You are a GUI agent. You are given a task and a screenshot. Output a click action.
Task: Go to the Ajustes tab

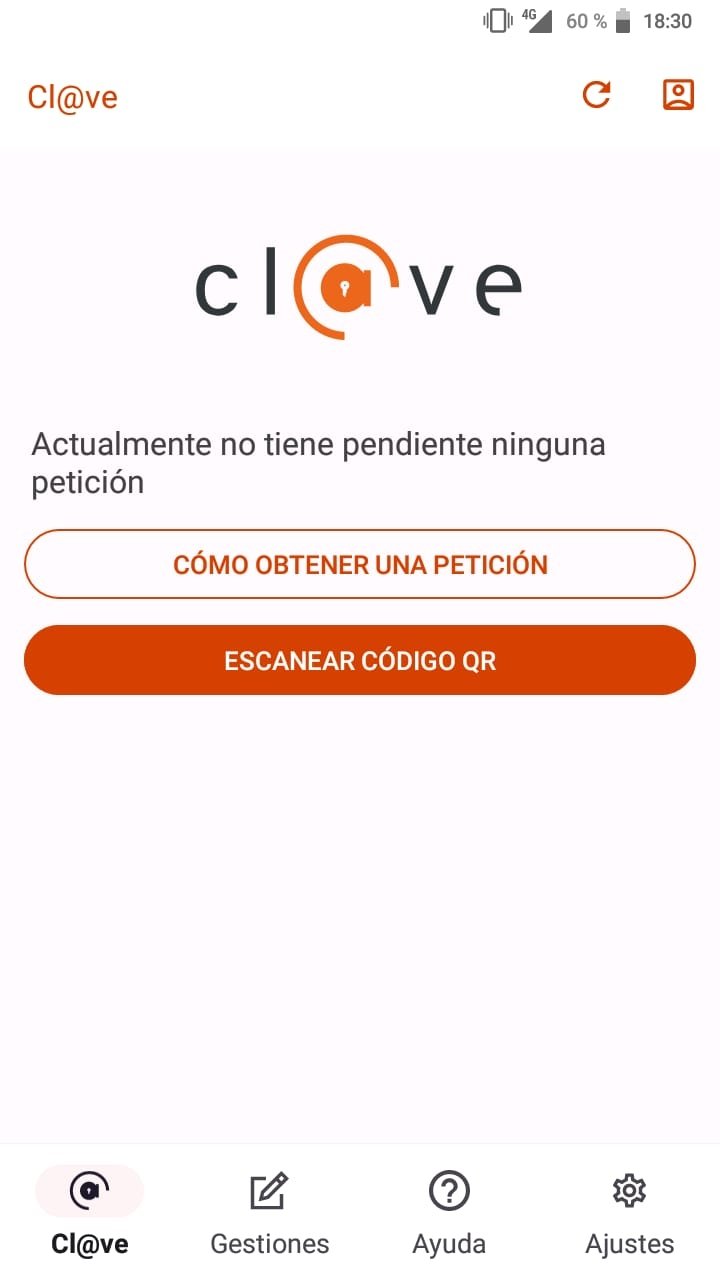629,1212
